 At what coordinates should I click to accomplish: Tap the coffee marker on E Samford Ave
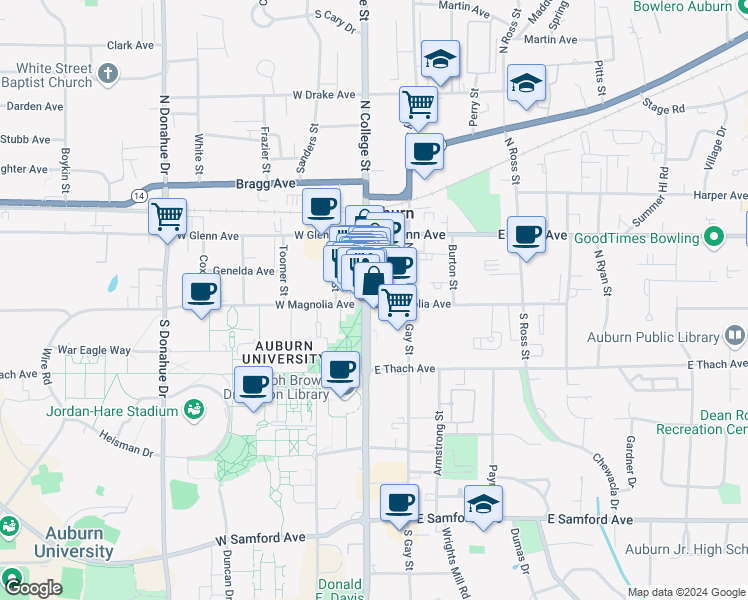pos(399,502)
